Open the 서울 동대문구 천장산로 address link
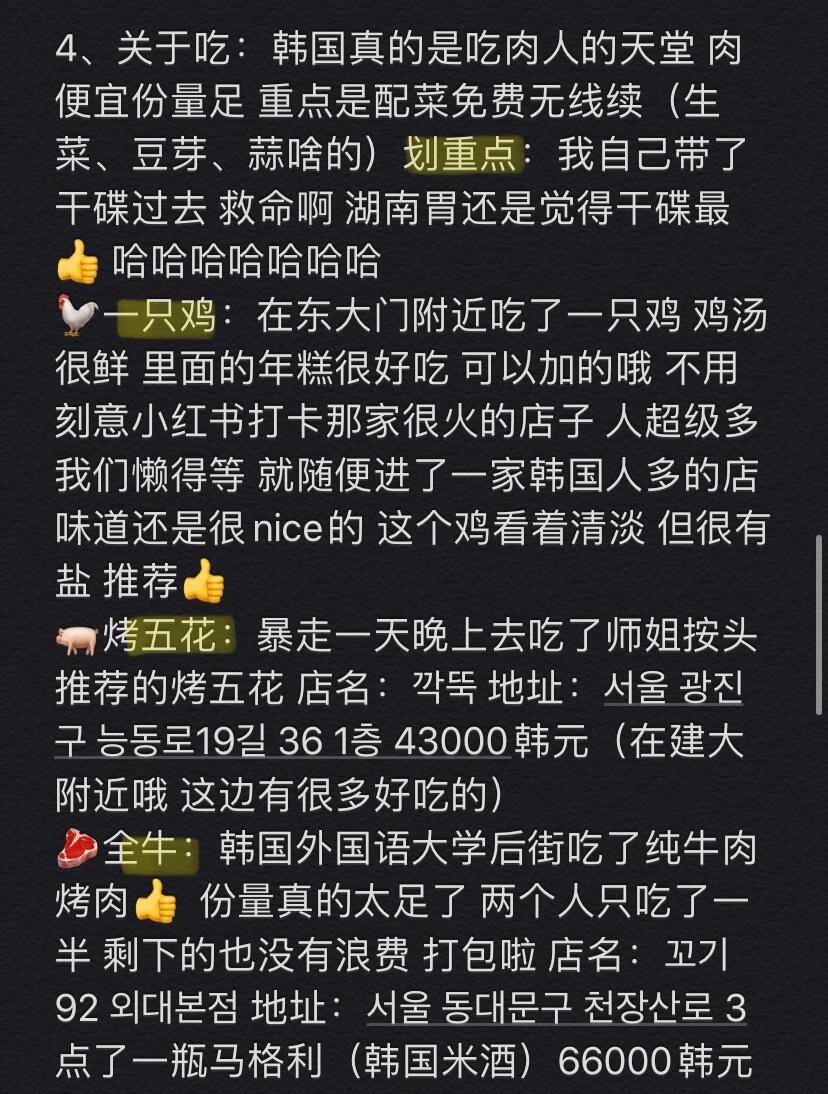Viewport: 828px width, 1094px height. [x=556, y=1008]
